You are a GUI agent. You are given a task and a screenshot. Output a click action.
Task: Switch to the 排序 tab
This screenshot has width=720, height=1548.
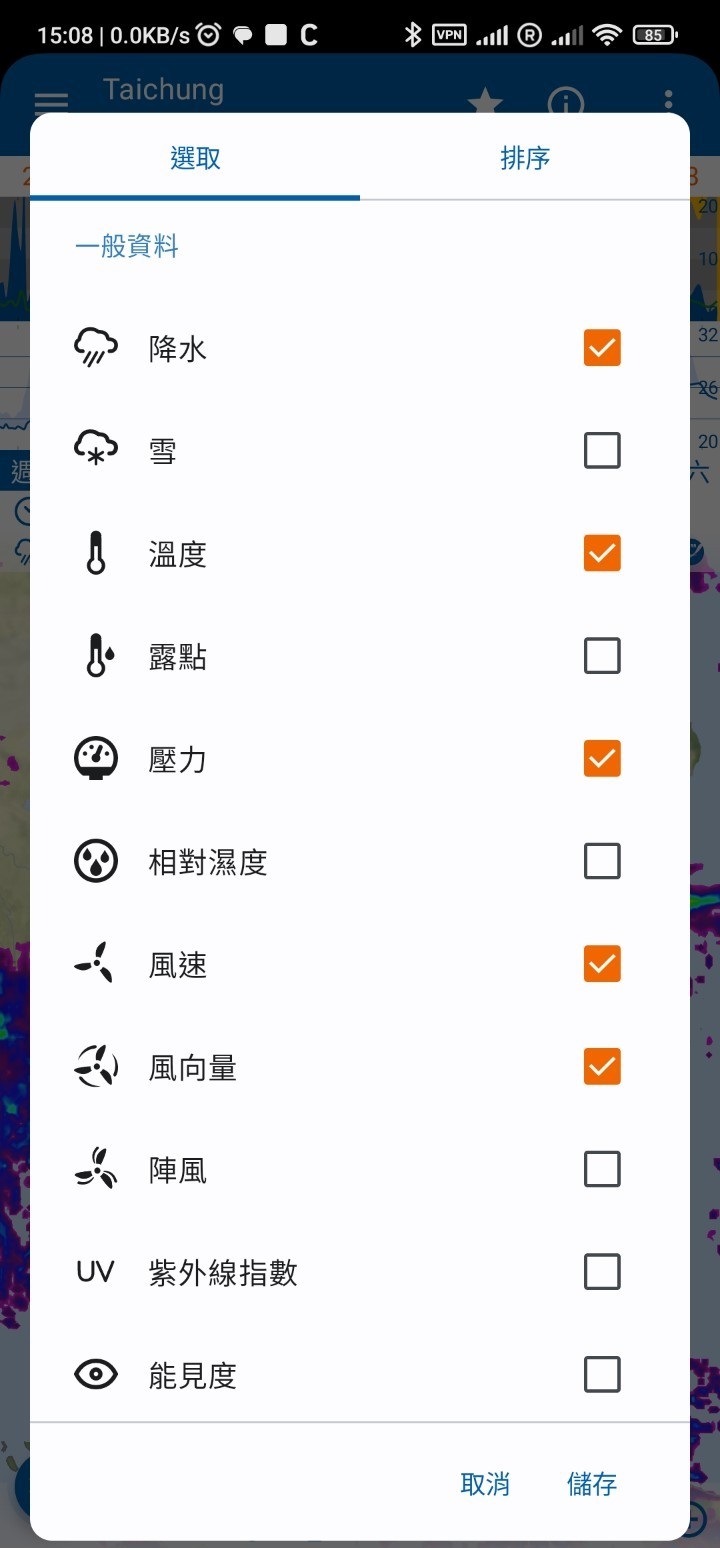click(526, 159)
